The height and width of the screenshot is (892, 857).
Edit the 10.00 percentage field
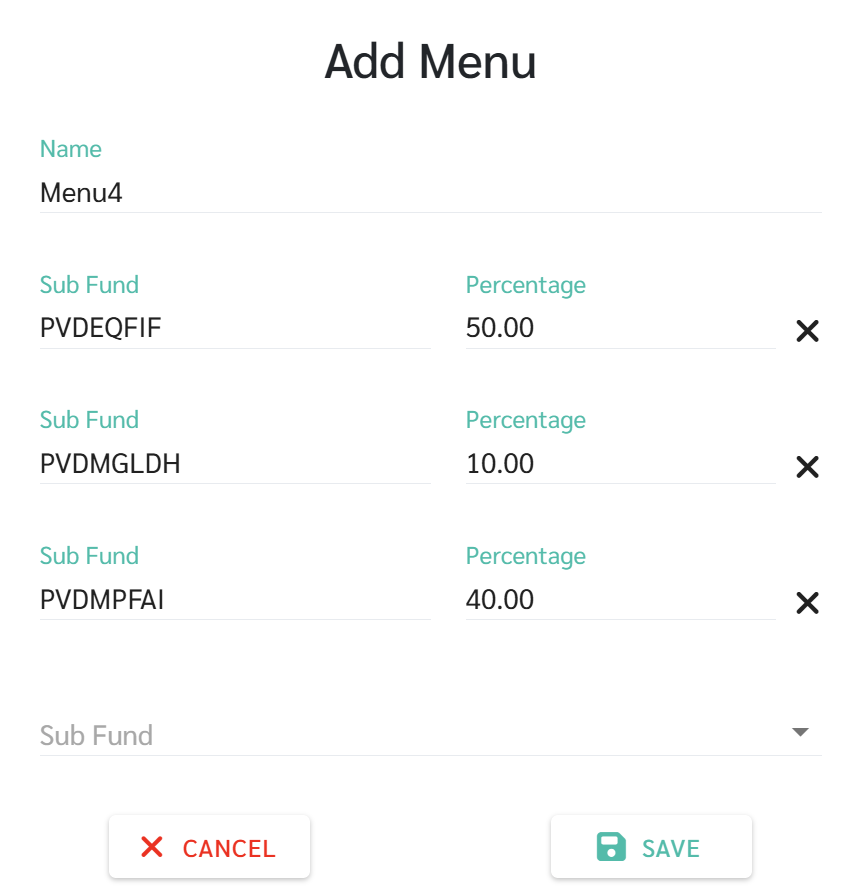[x=620, y=464]
